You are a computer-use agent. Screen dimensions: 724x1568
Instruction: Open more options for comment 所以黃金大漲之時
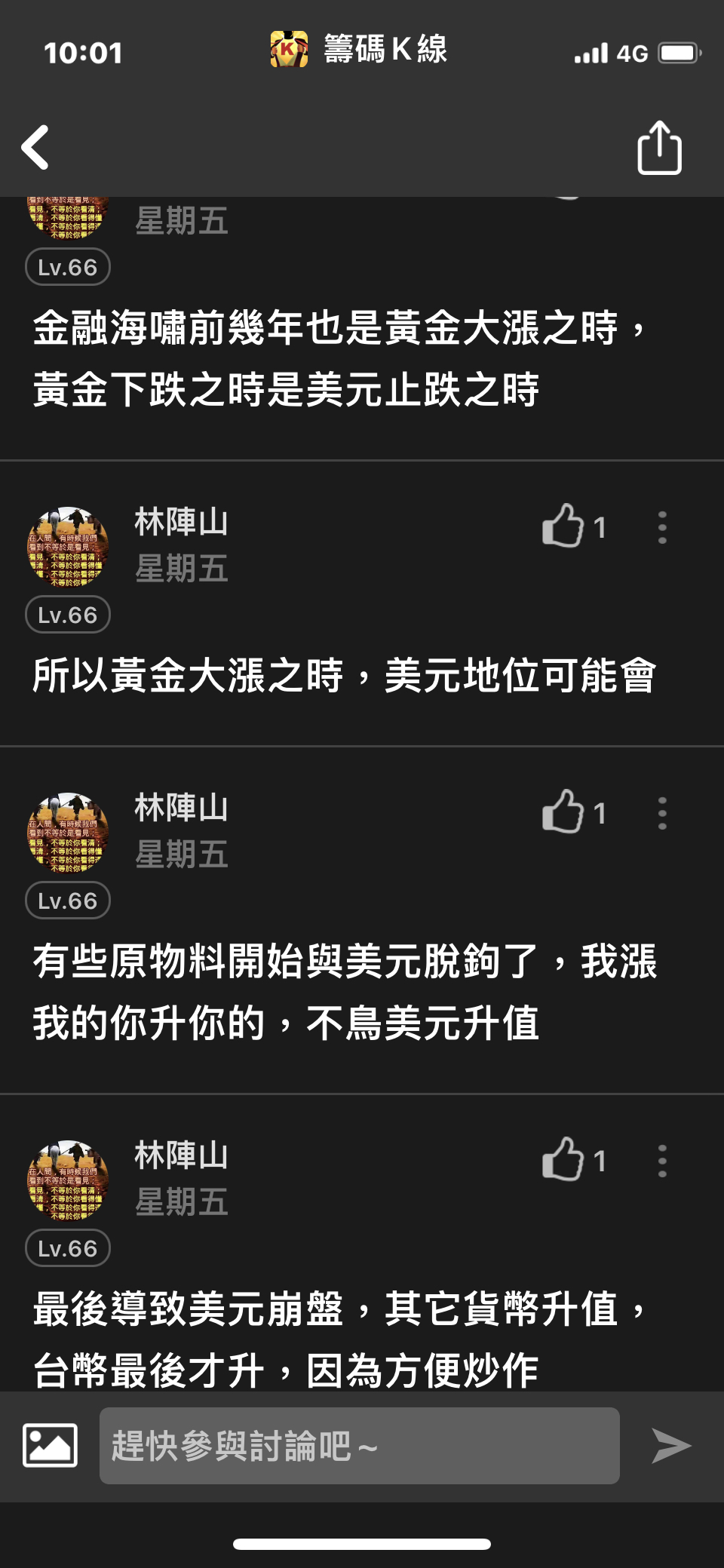click(x=662, y=527)
